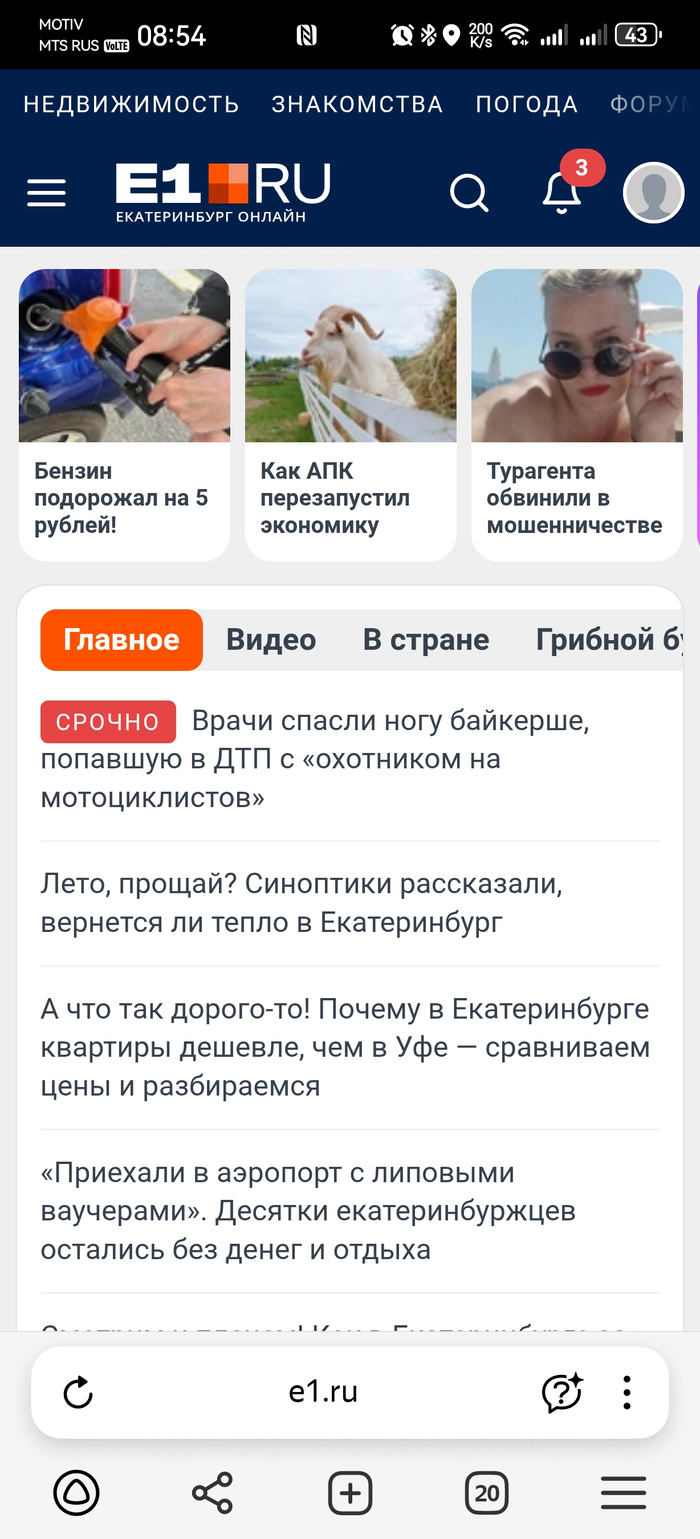Switch to the Видео tab

click(x=271, y=640)
